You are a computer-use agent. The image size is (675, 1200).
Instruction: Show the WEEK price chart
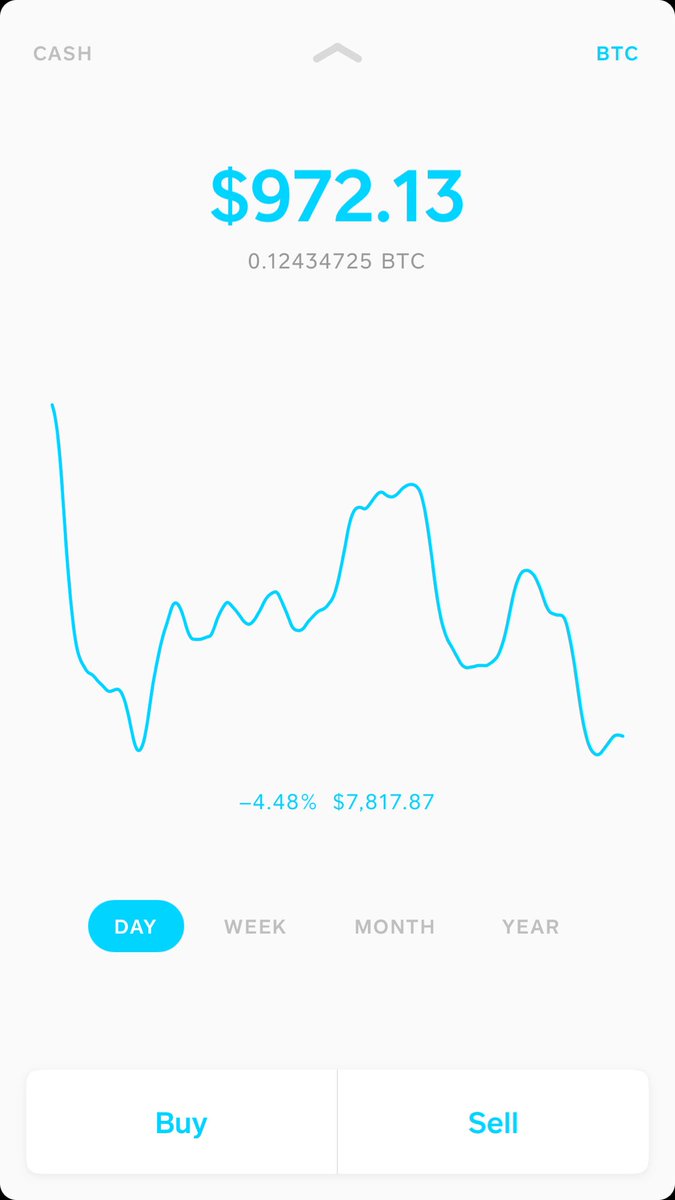[255, 927]
